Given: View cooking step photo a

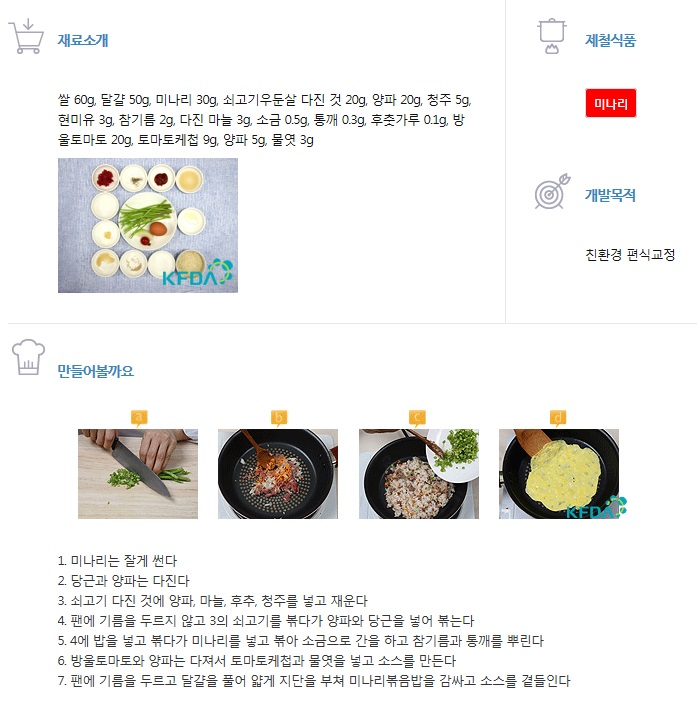Looking at the screenshot, I should coord(138,474).
